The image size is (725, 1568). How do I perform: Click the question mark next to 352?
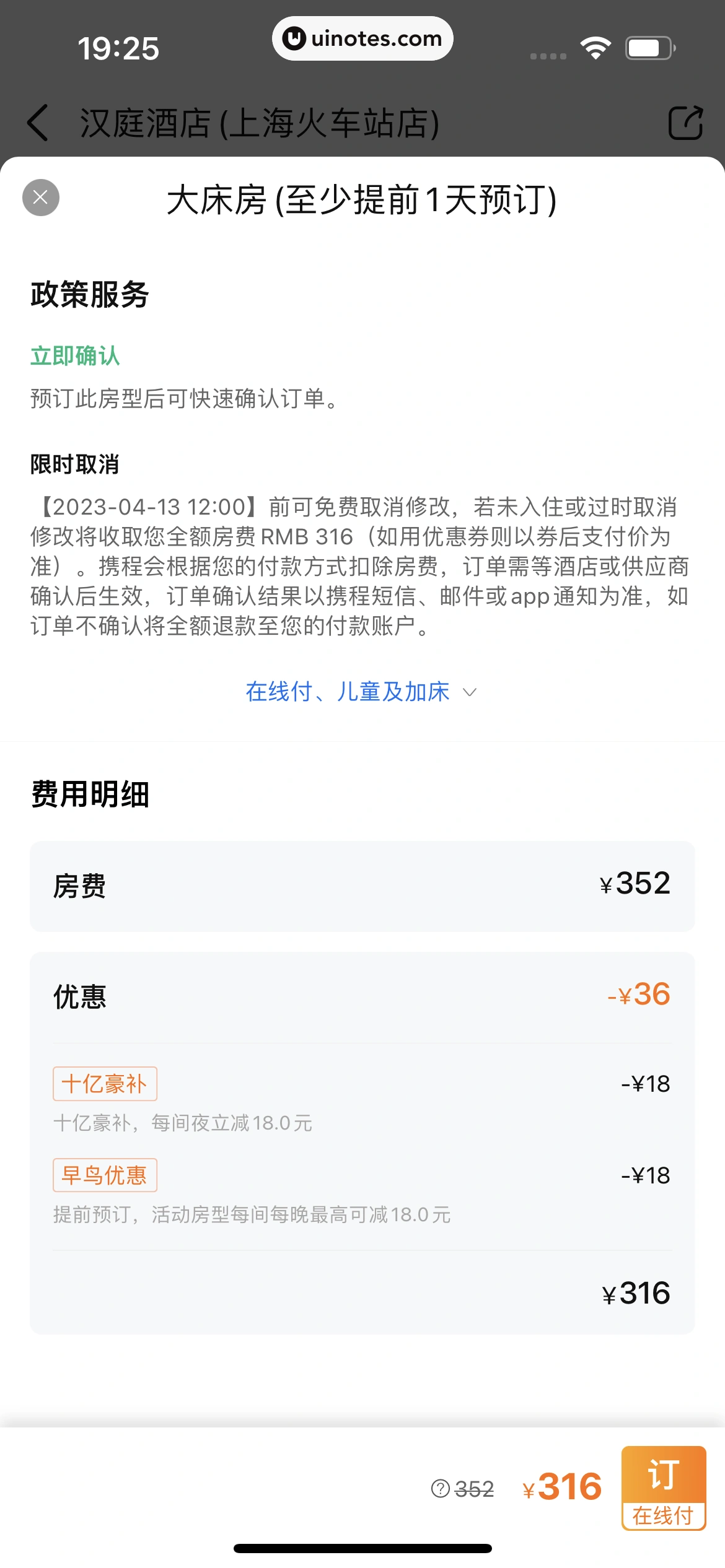[x=440, y=1490]
